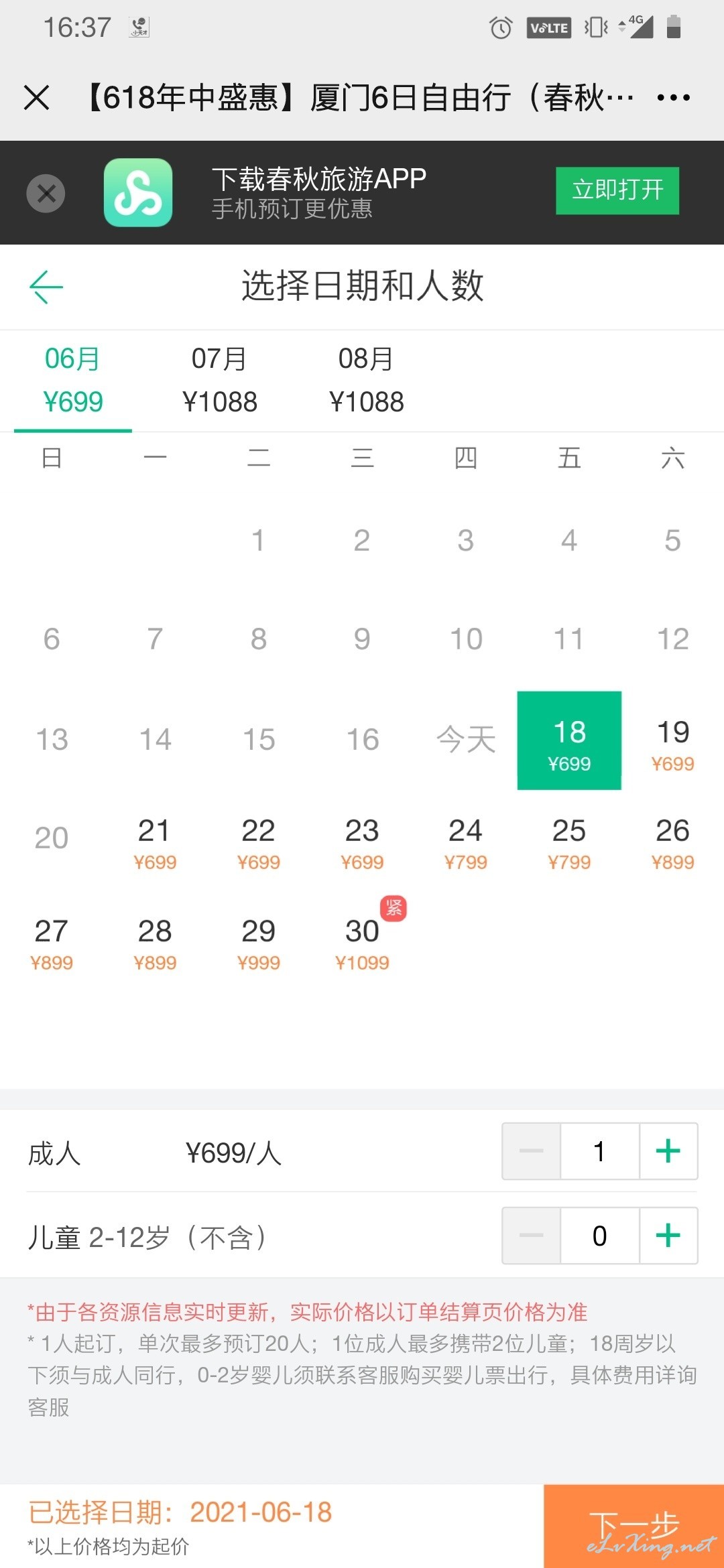
Task: Choose June 24 priced ¥799
Action: (x=465, y=840)
